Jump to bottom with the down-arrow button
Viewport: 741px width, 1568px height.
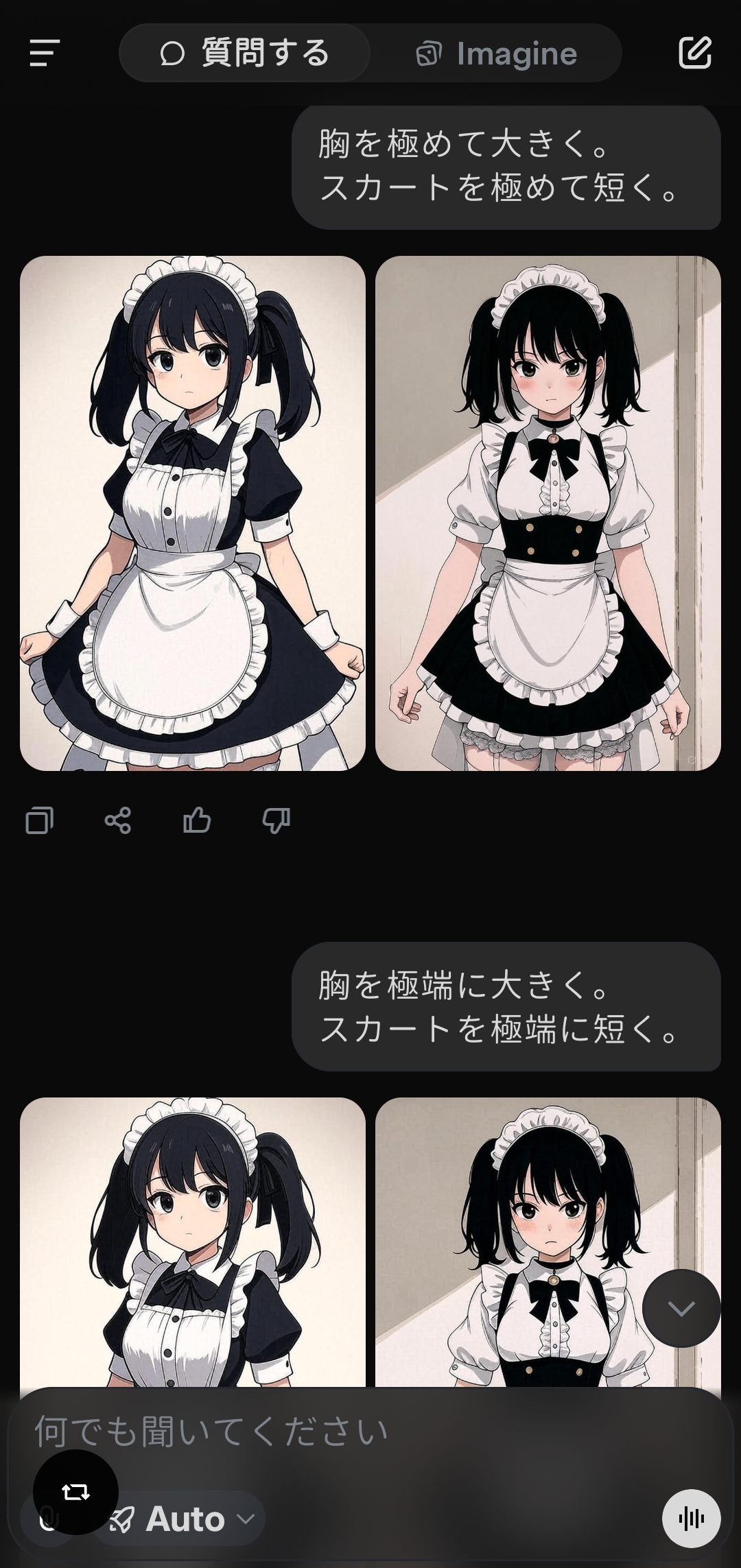[681, 1309]
